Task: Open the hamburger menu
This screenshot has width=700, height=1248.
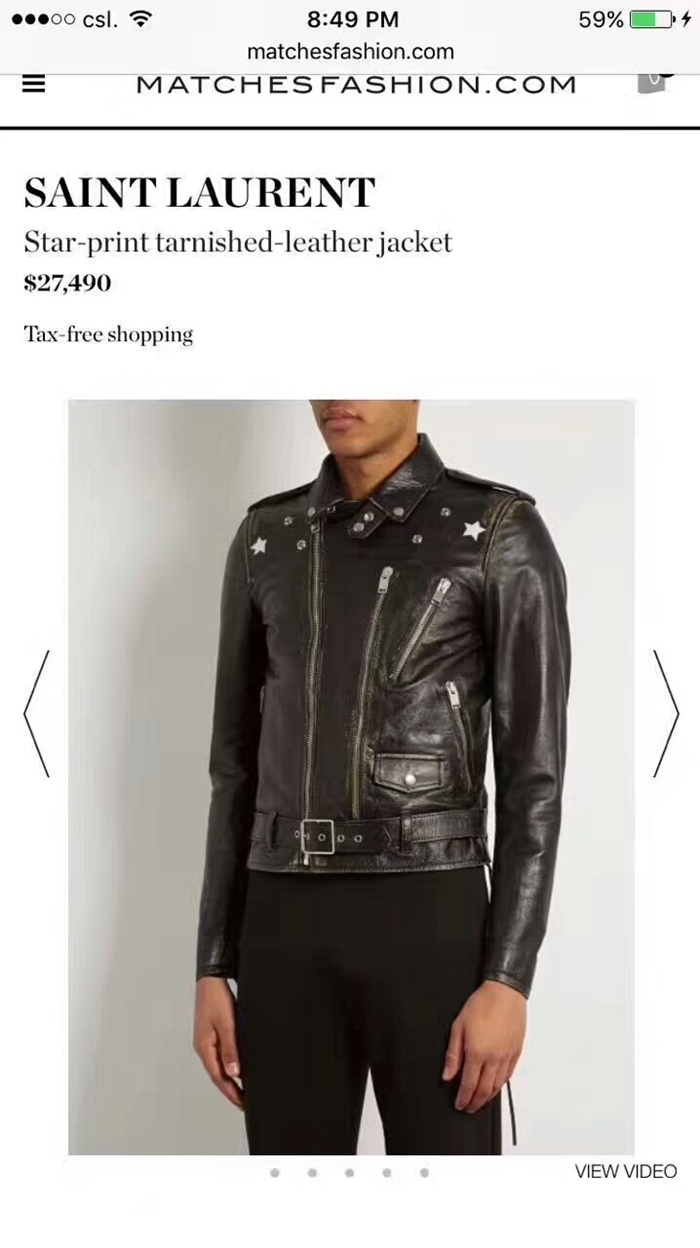Action: tap(35, 85)
